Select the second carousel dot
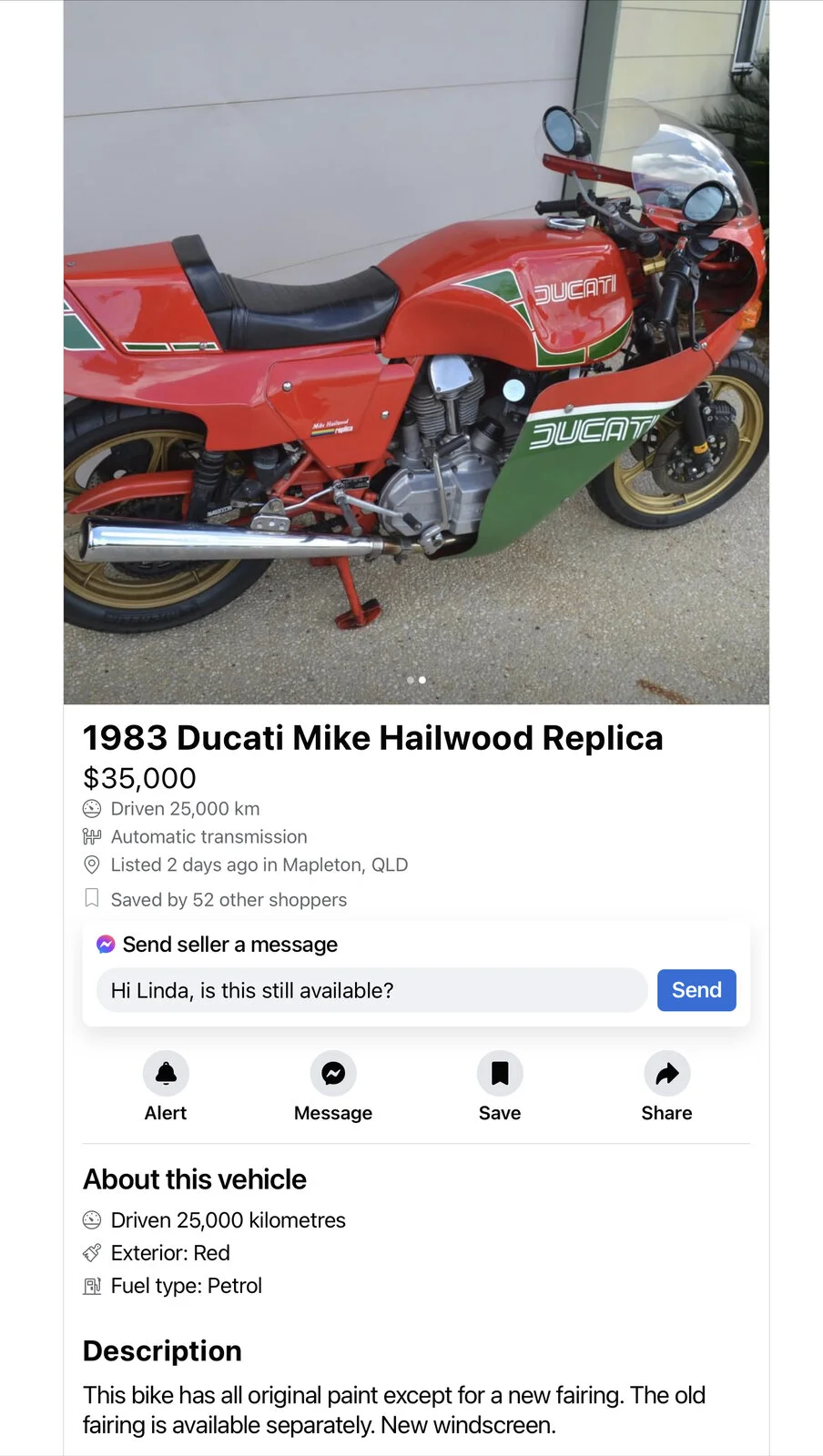Image resolution: width=823 pixels, height=1456 pixels. click(422, 679)
